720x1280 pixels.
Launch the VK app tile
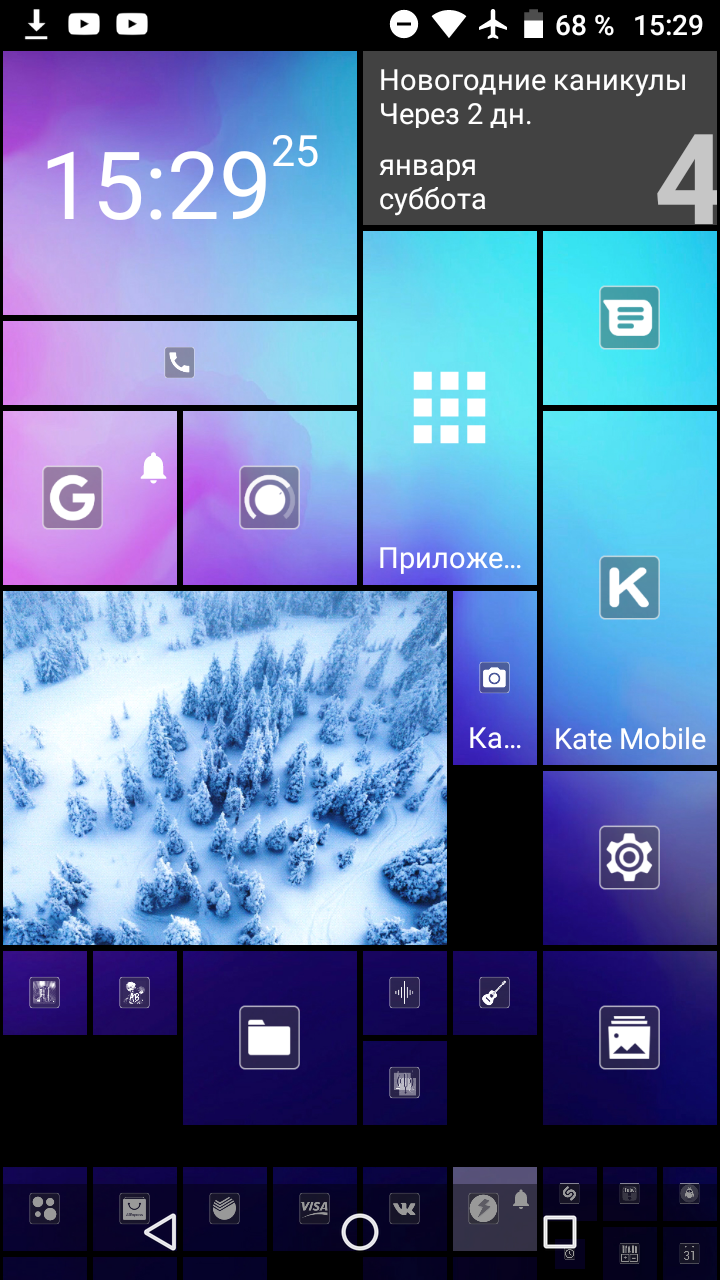(405, 1209)
